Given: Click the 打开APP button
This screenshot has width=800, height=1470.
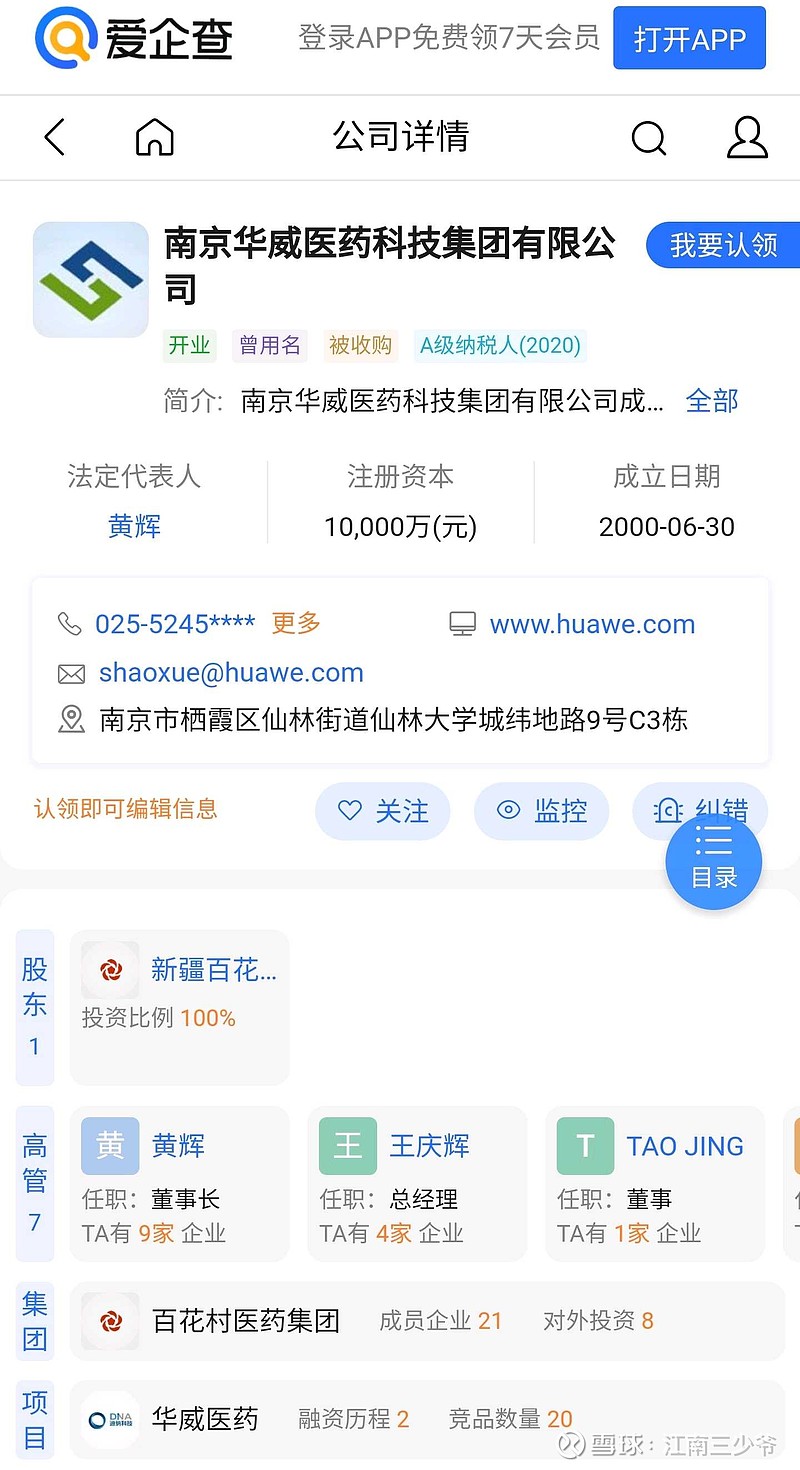Looking at the screenshot, I should [x=689, y=38].
